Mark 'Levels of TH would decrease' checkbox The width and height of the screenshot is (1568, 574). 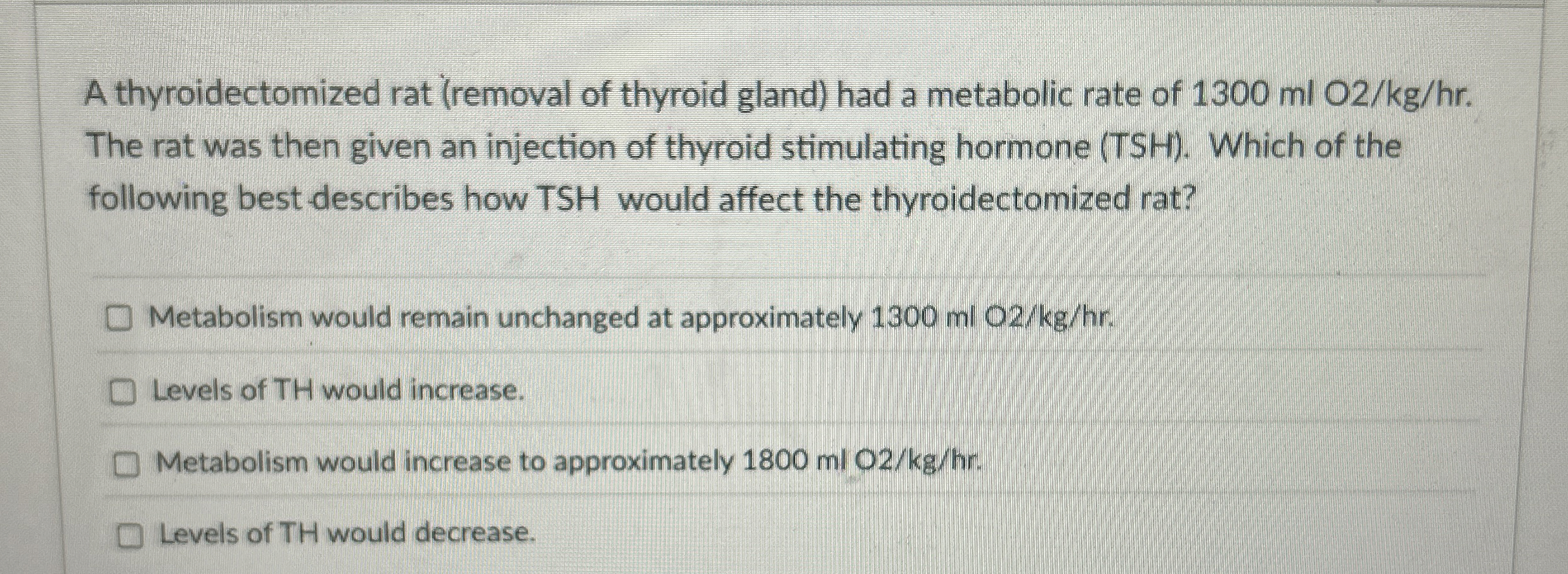click(x=129, y=537)
